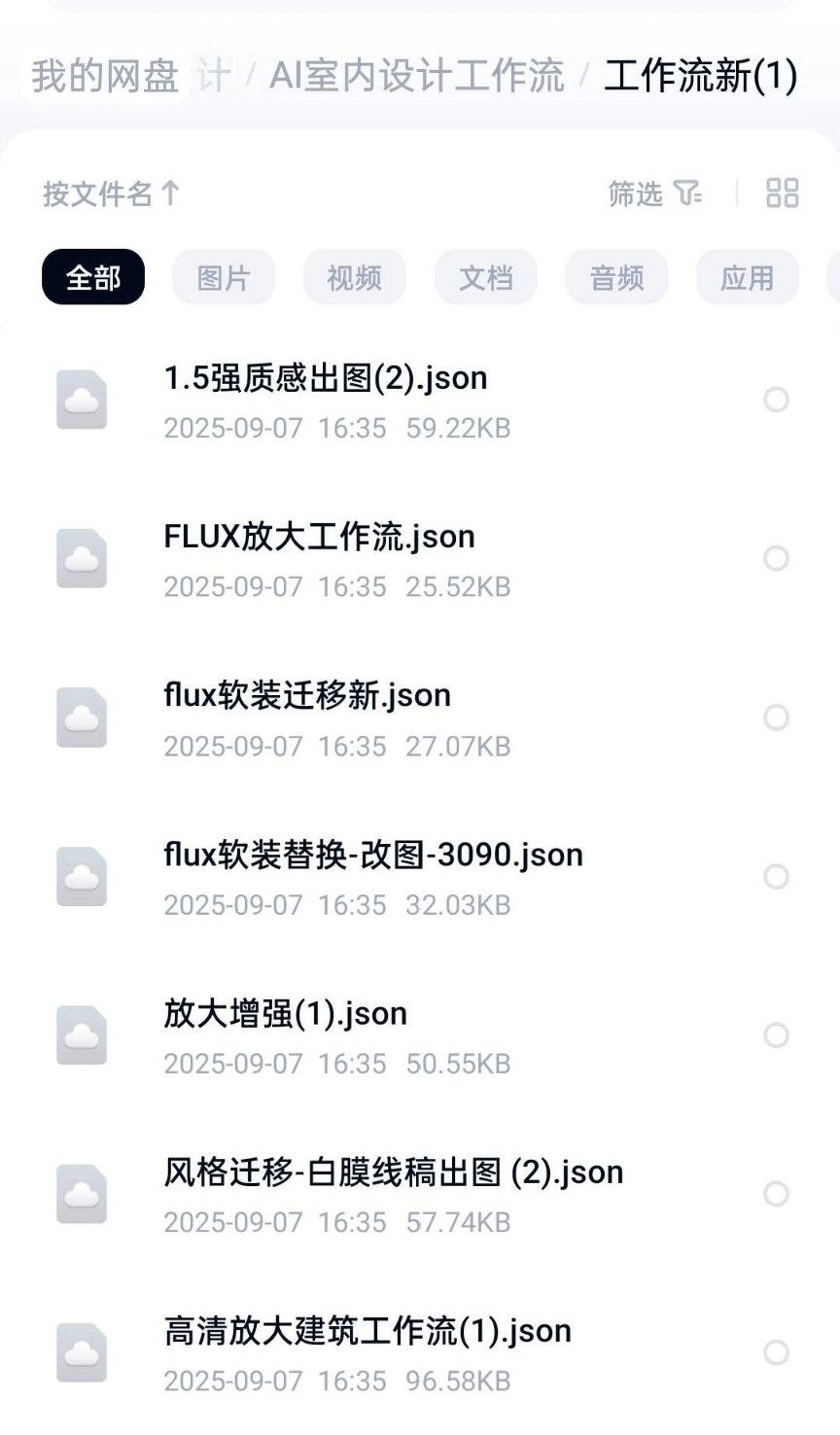This screenshot has width=840, height=1435.
Task: Open 1.5强质感出图(2).json file
Action: point(326,378)
